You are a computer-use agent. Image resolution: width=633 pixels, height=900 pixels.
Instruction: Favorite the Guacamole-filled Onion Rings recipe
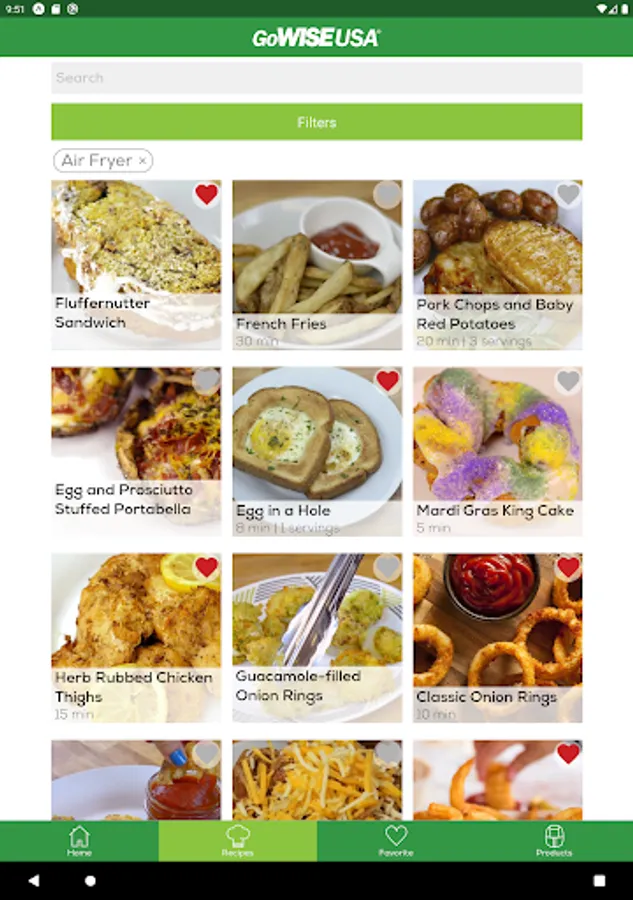(387, 567)
